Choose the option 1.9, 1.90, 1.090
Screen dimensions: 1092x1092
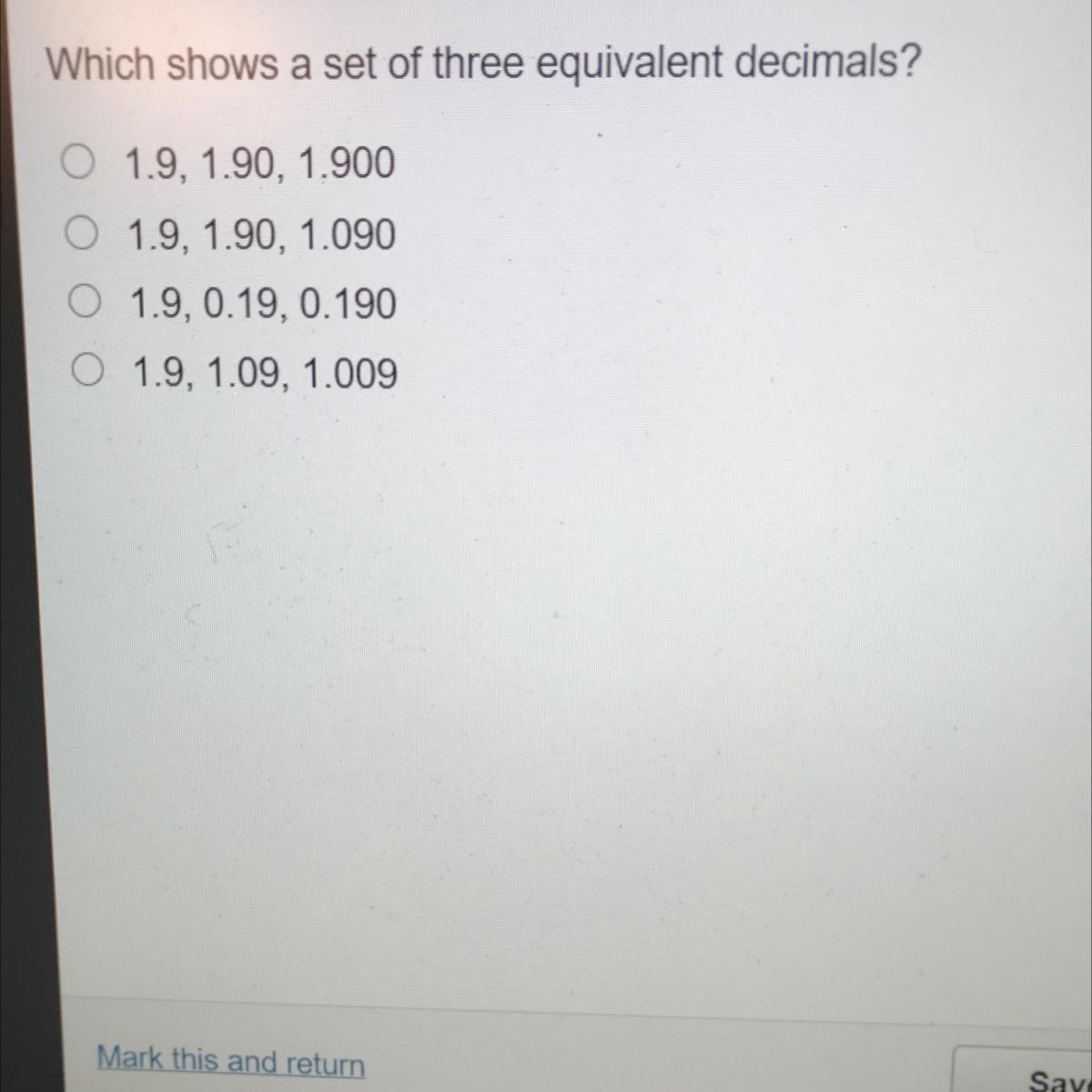click(81, 233)
